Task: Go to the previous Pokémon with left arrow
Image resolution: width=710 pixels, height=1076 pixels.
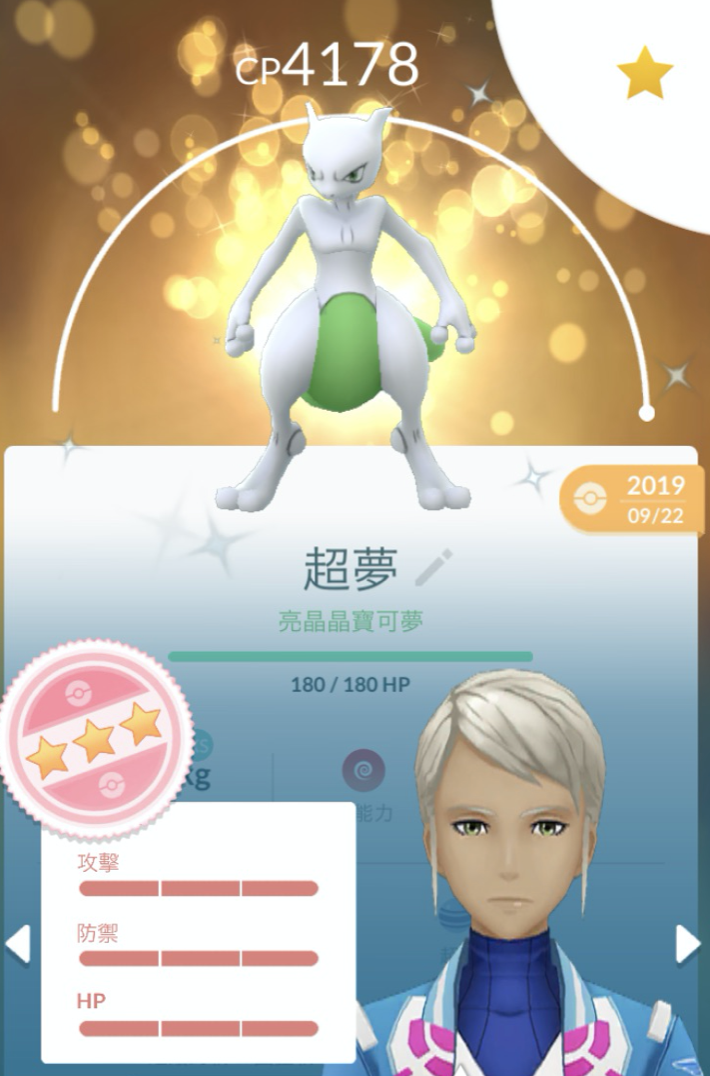Action: [18, 943]
